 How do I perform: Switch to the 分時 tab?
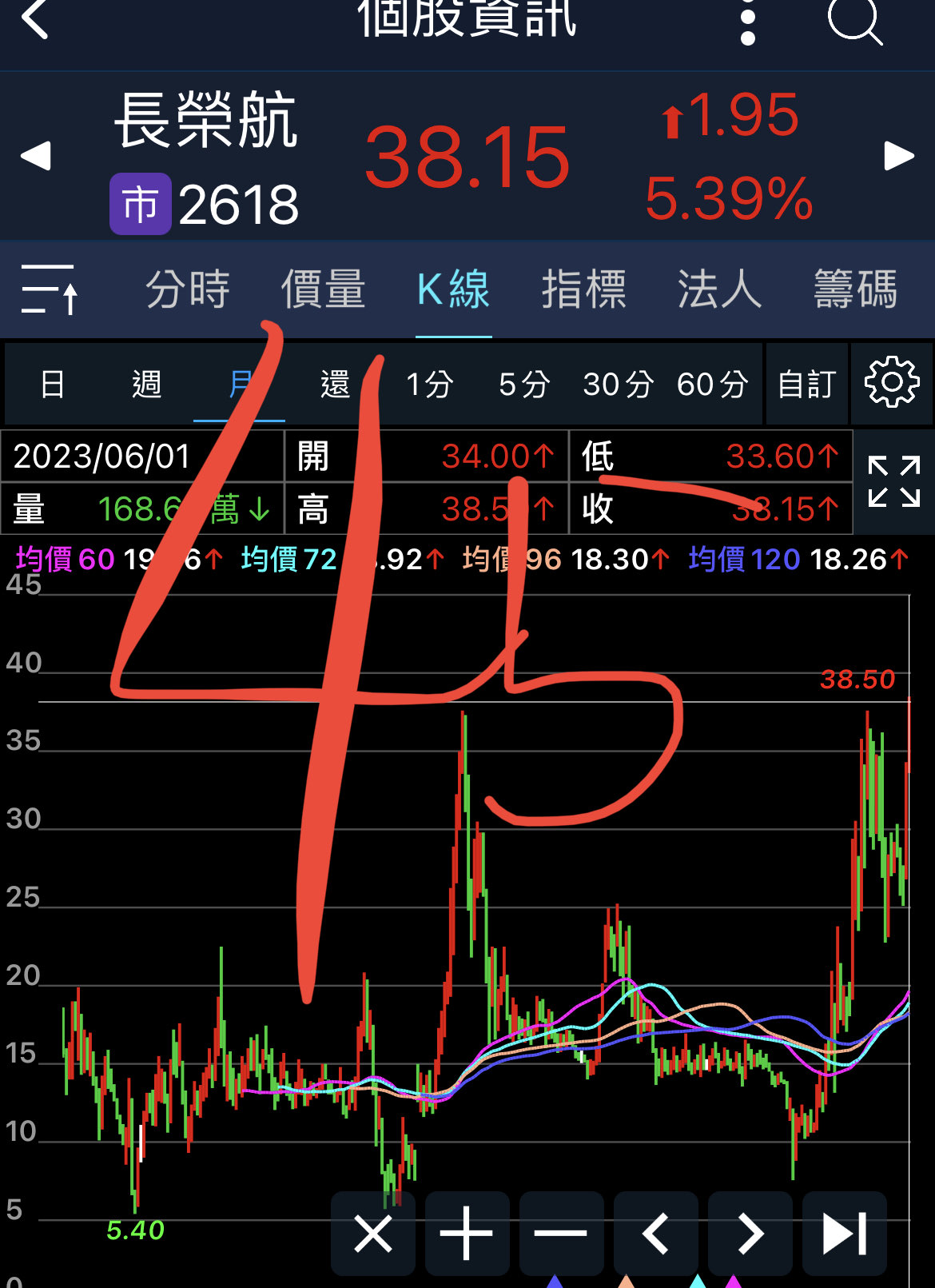click(188, 289)
